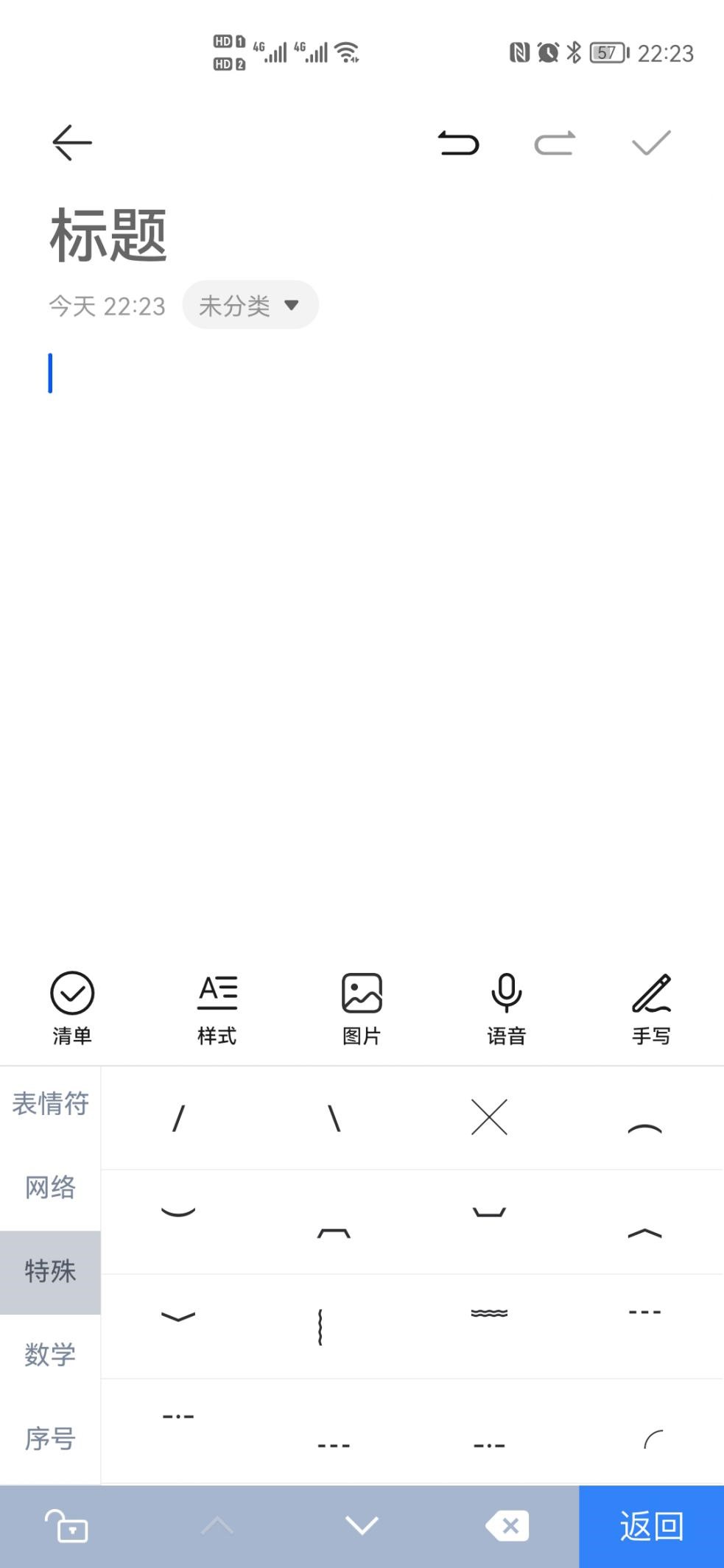Open the 未分类 category dropdown
Screen dimensions: 724x1568
(x=250, y=305)
